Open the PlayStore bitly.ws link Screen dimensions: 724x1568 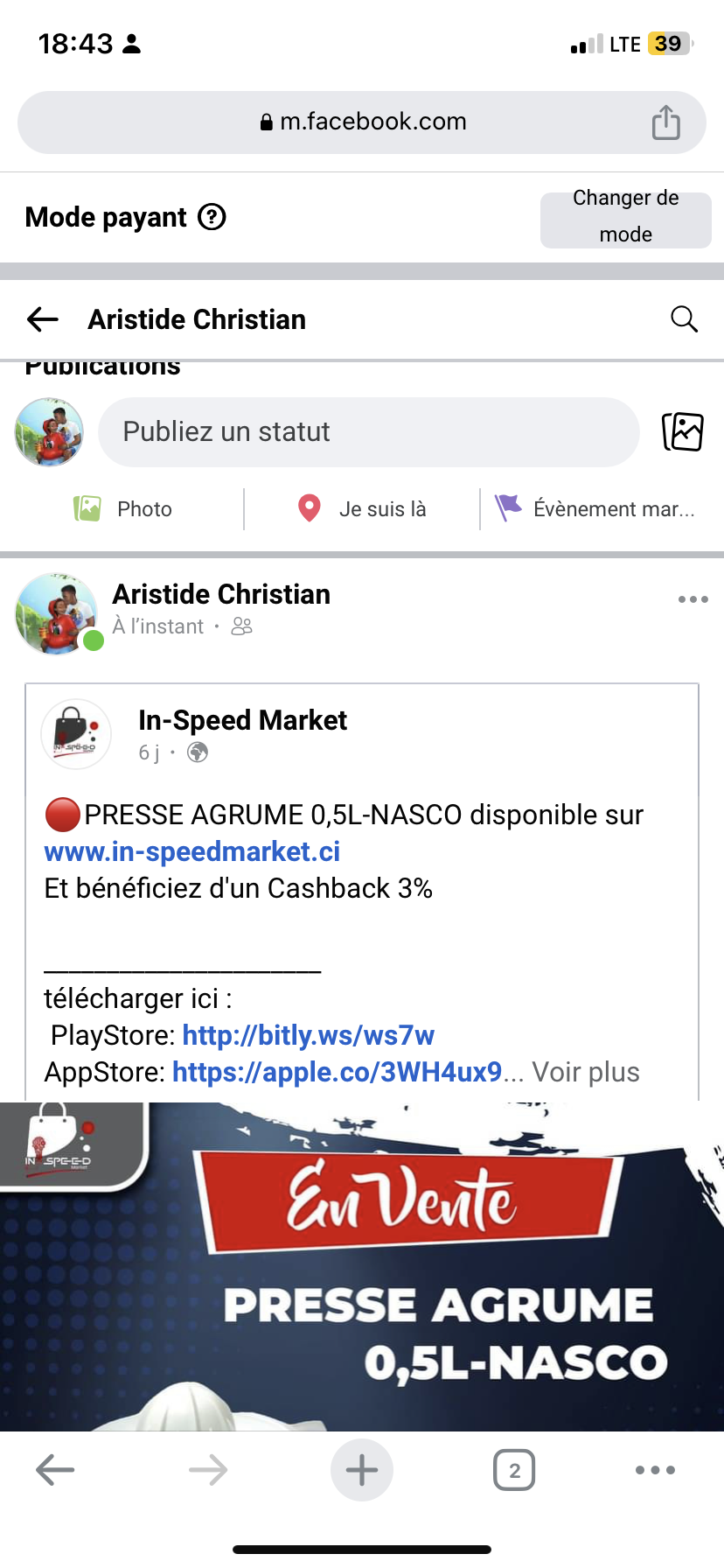[x=308, y=1035]
